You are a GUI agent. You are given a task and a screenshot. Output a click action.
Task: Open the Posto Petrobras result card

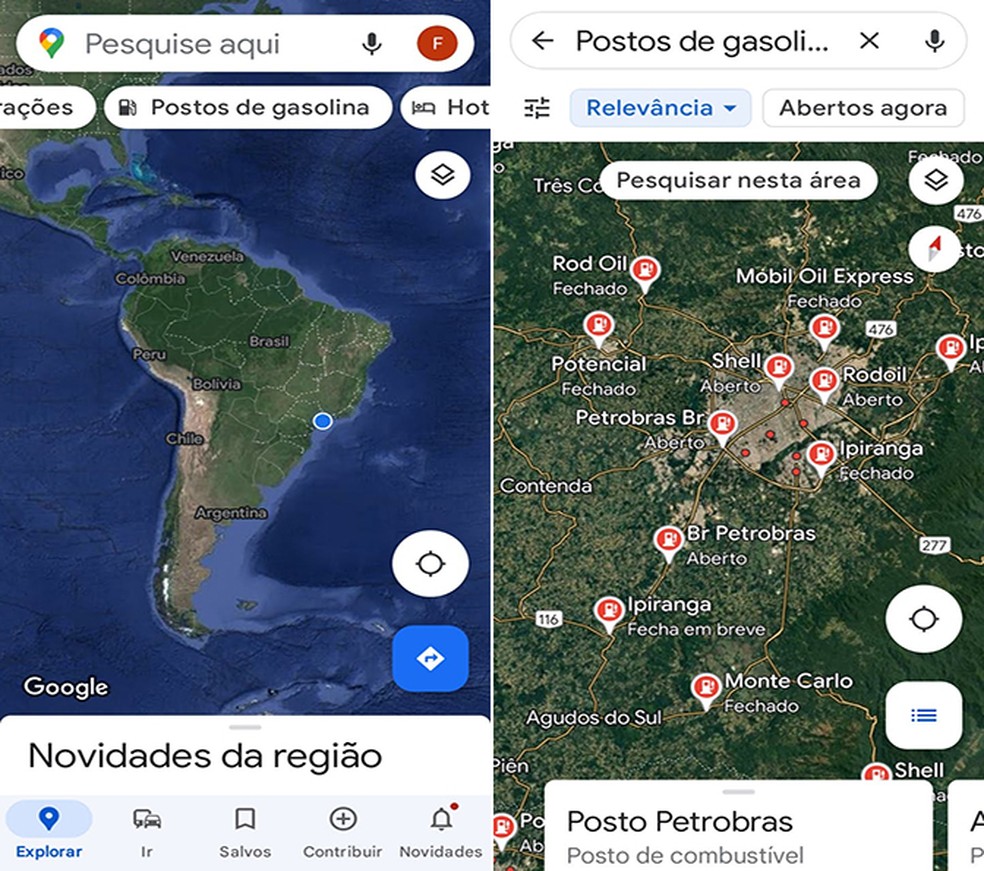click(x=735, y=833)
